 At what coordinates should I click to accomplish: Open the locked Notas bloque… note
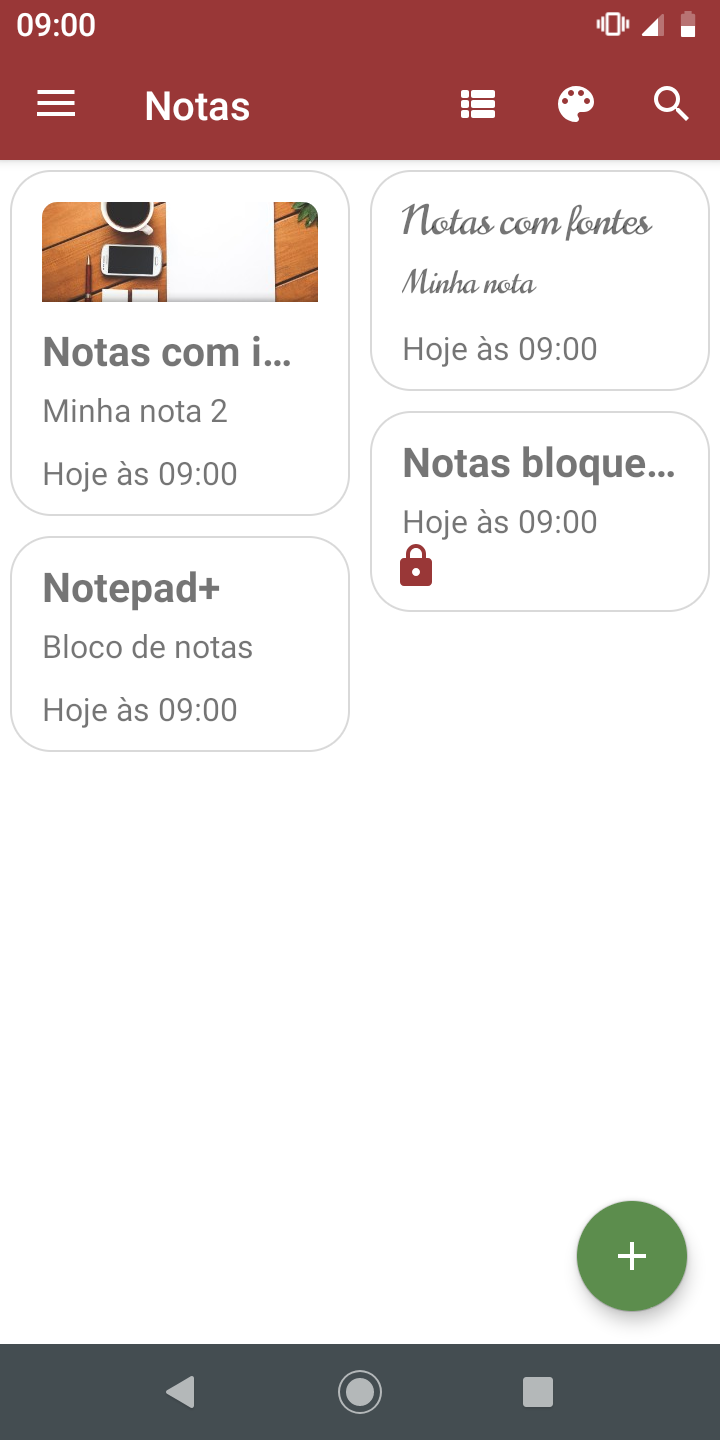point(540,510)
